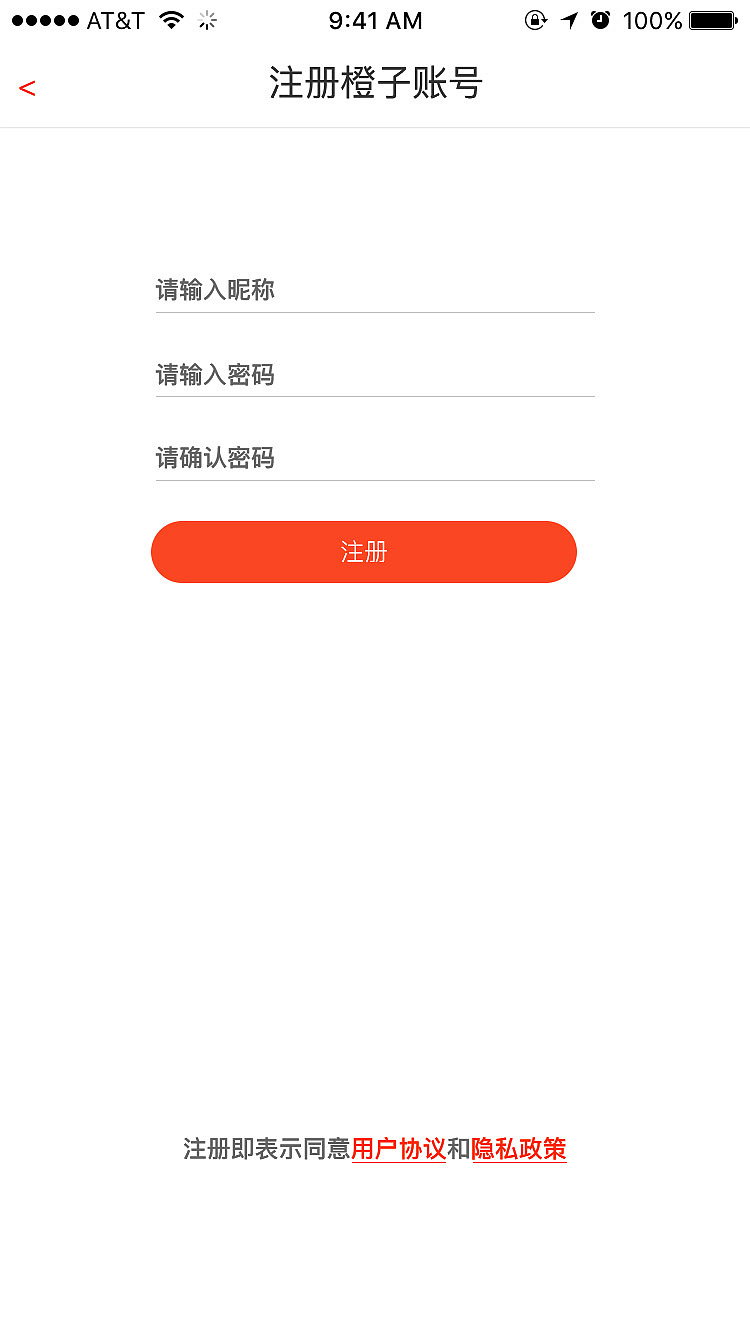Tap the underline below the nickname field
This screenshot has width=750, height=1334.
coord(375,313)
